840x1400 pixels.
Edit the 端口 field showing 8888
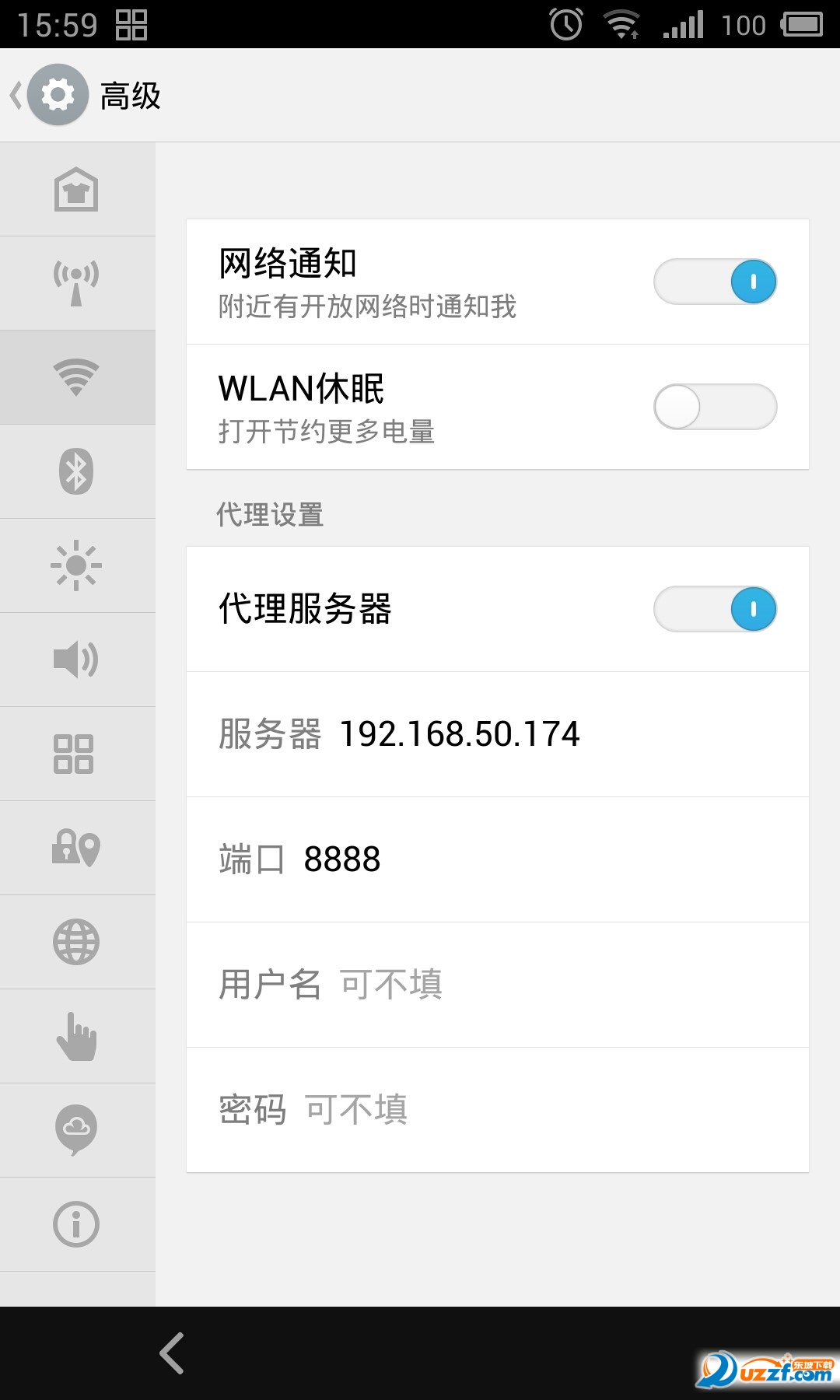coord(498,859)
